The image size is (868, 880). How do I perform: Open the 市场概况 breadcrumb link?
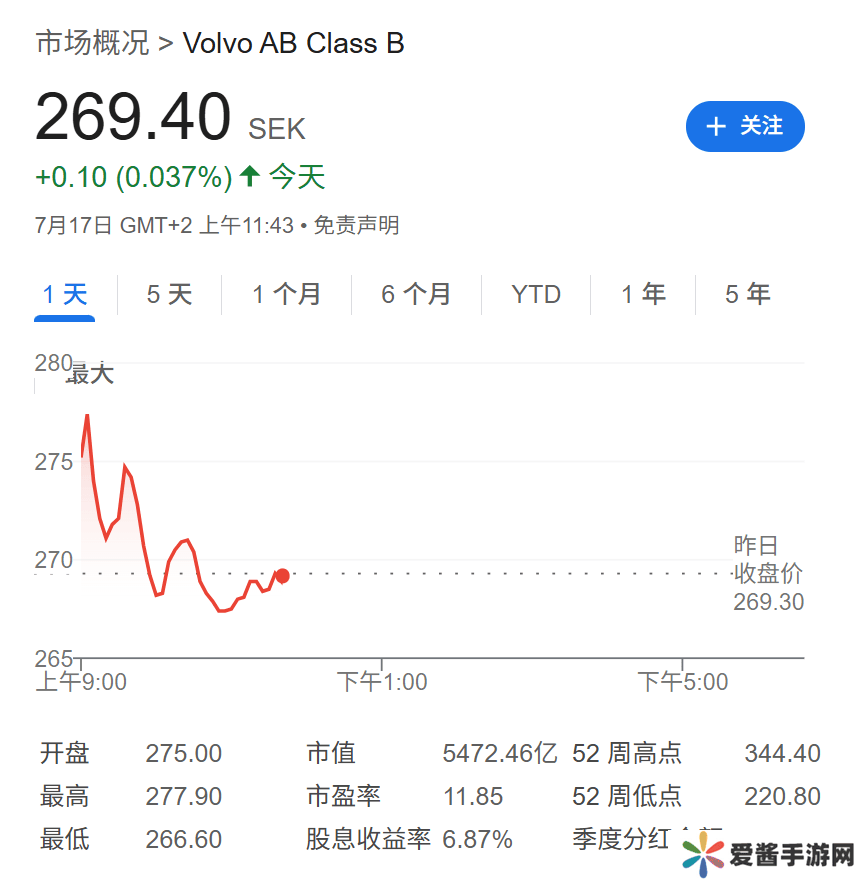[92, 43]
